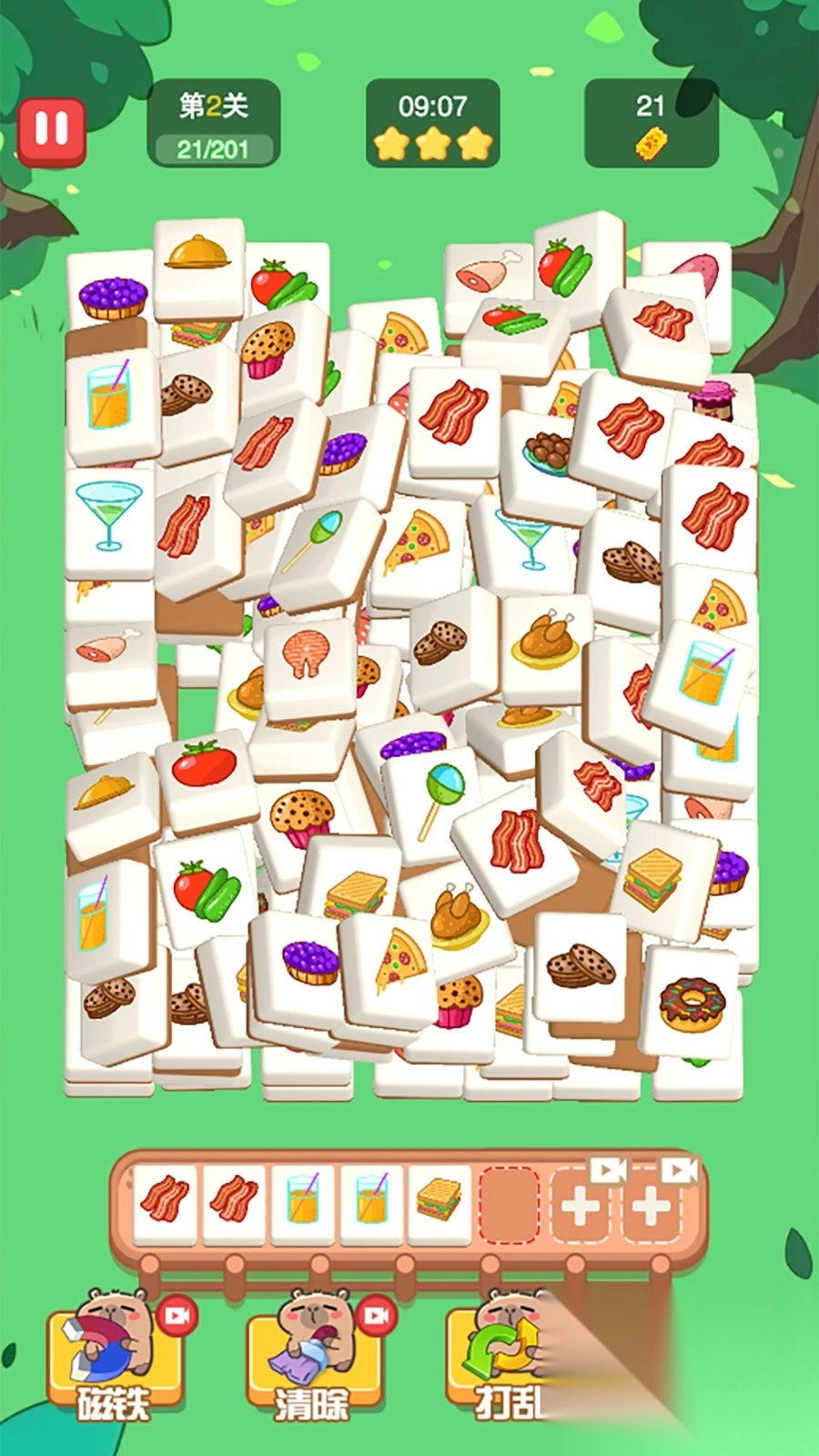The width and height of the screenshot is (819, 1456).
Task: Select the salmon steak tile
Action: pyautogui.click(x=309, y=656)
